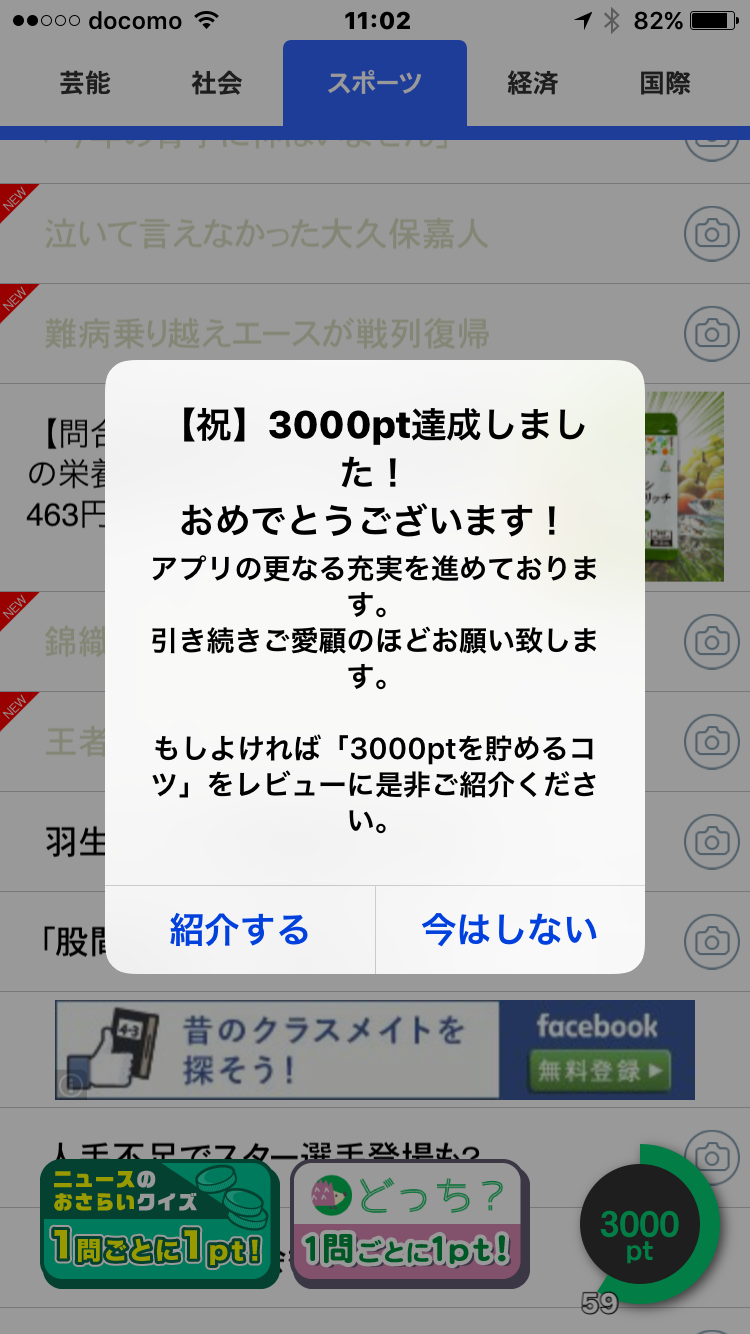Image resolution: width=750 pixels, height=1334 pixels.
Task: Open ニュースのおさらいクイズ button
Action: [x=160, y=1224]
